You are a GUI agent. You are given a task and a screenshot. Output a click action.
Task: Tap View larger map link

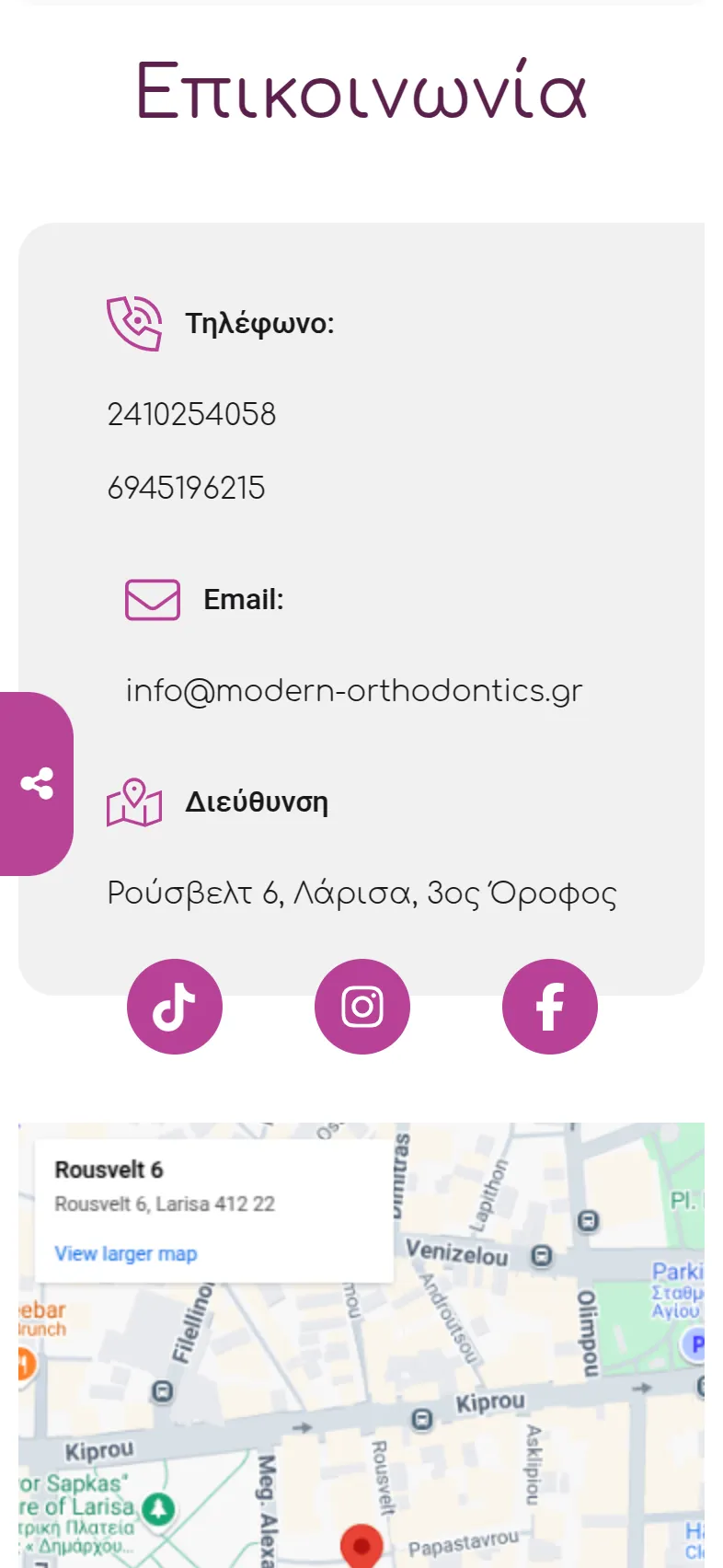coord(126,1253)
